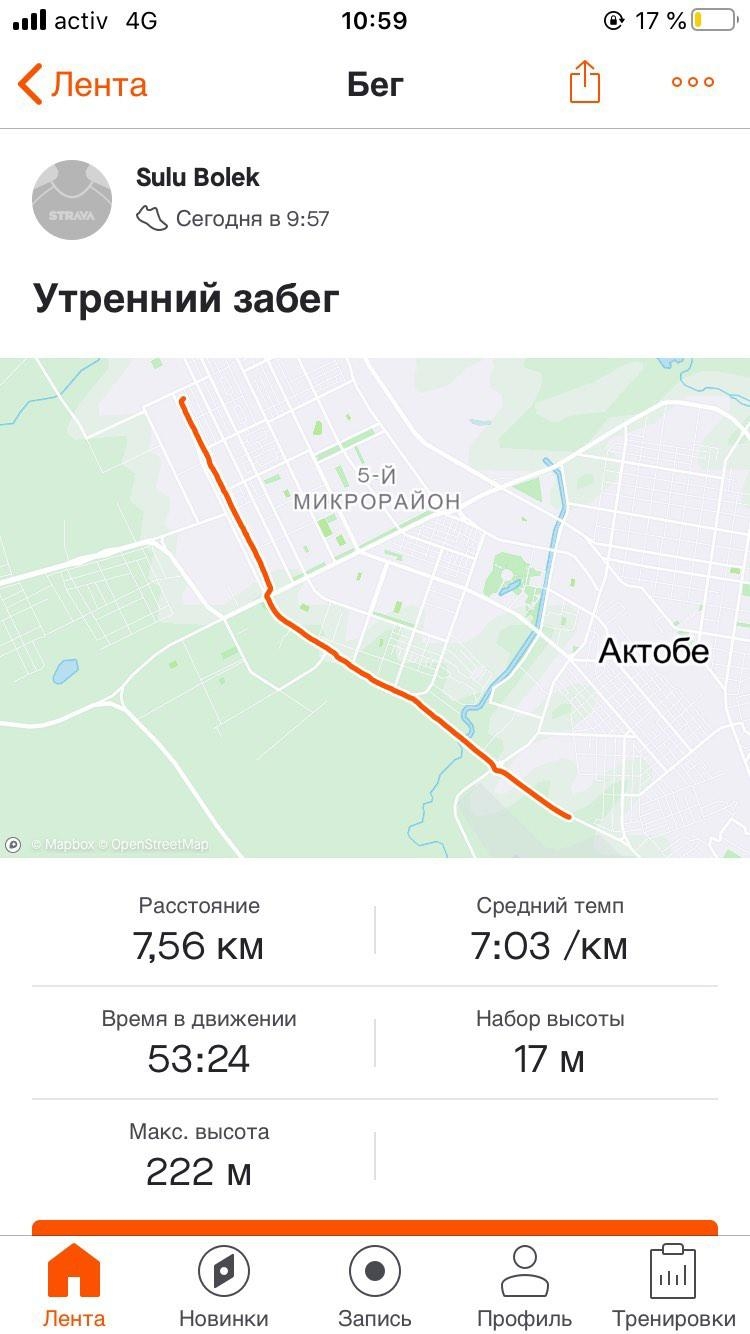The width and height of the screenshot is (750, 1334).
Task: Expand the route map of Актобе
Action: tap(375, 607)
